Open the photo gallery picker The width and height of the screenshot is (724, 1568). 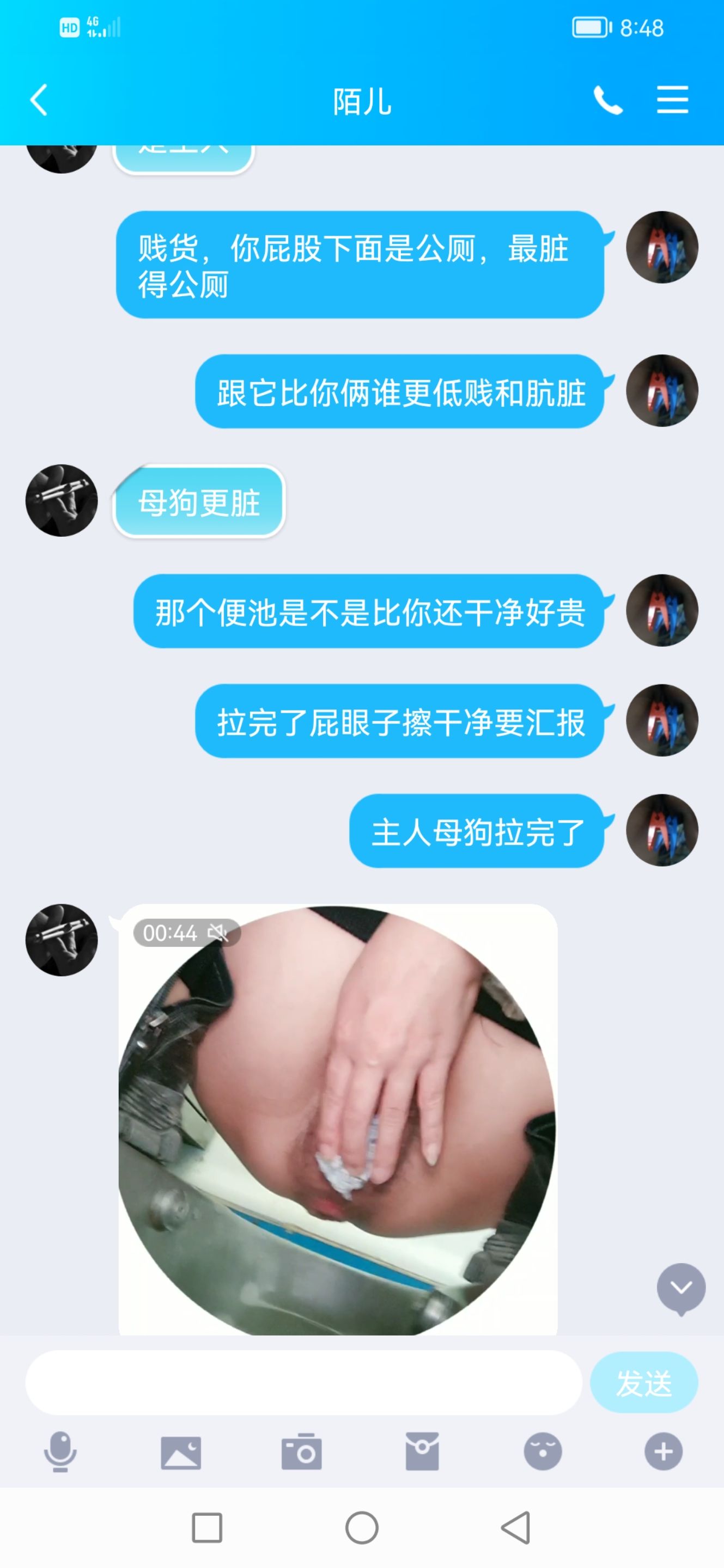coord(181,1453)
